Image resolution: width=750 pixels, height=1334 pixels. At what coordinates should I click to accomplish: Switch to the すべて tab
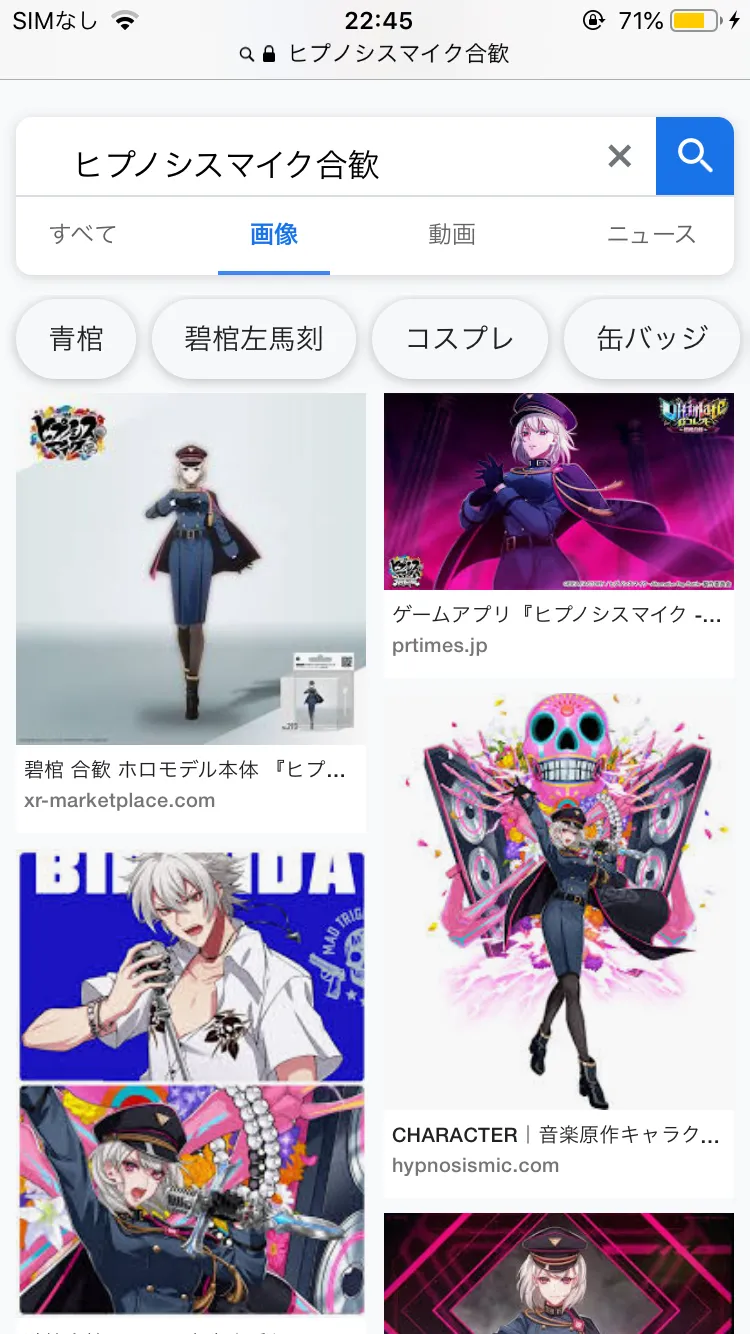[x=83, y=235]
